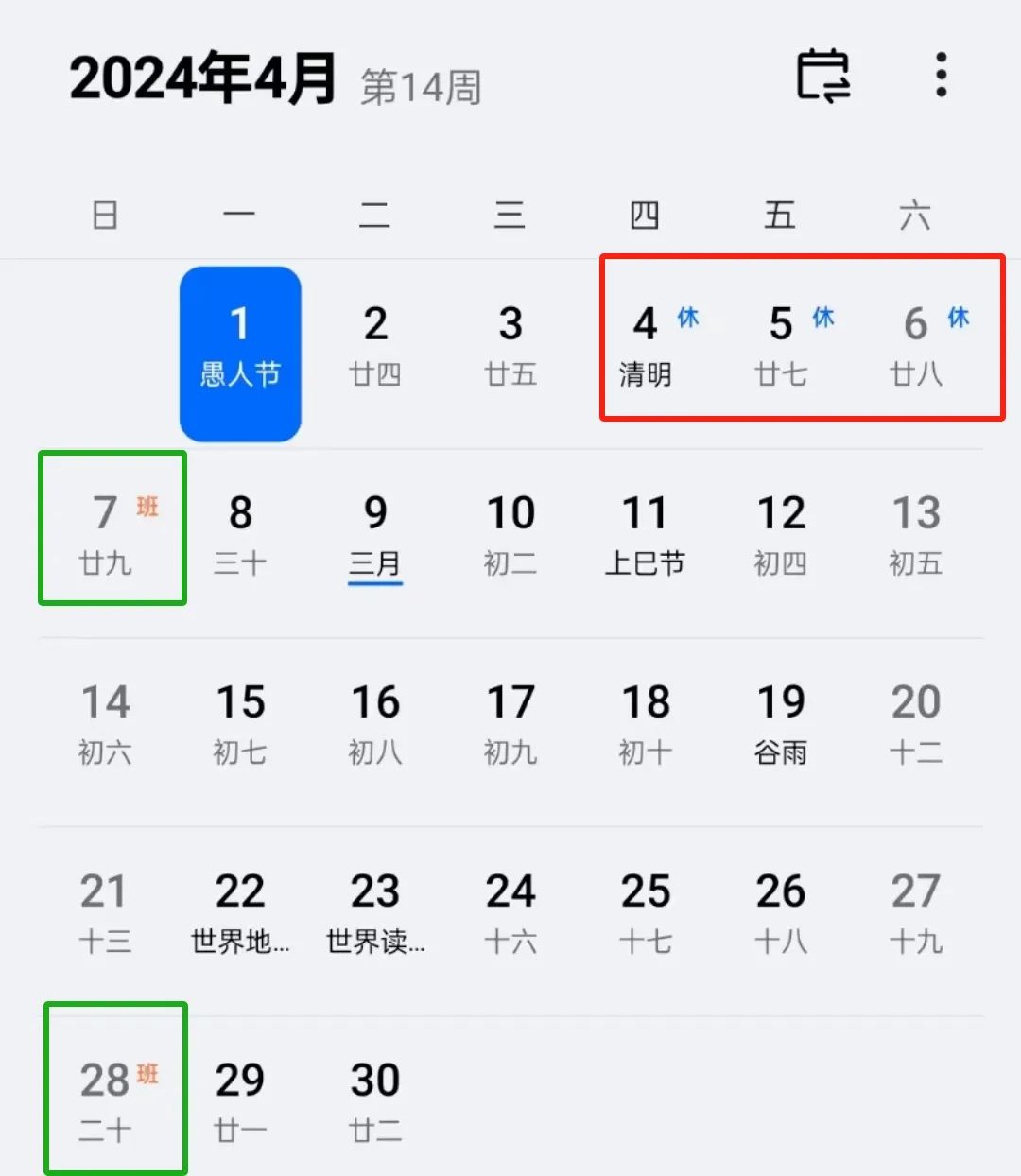Choose April 15 初七
Image resolution: width=1021 pixels, height=1176 pixels.
click(240, 723)
